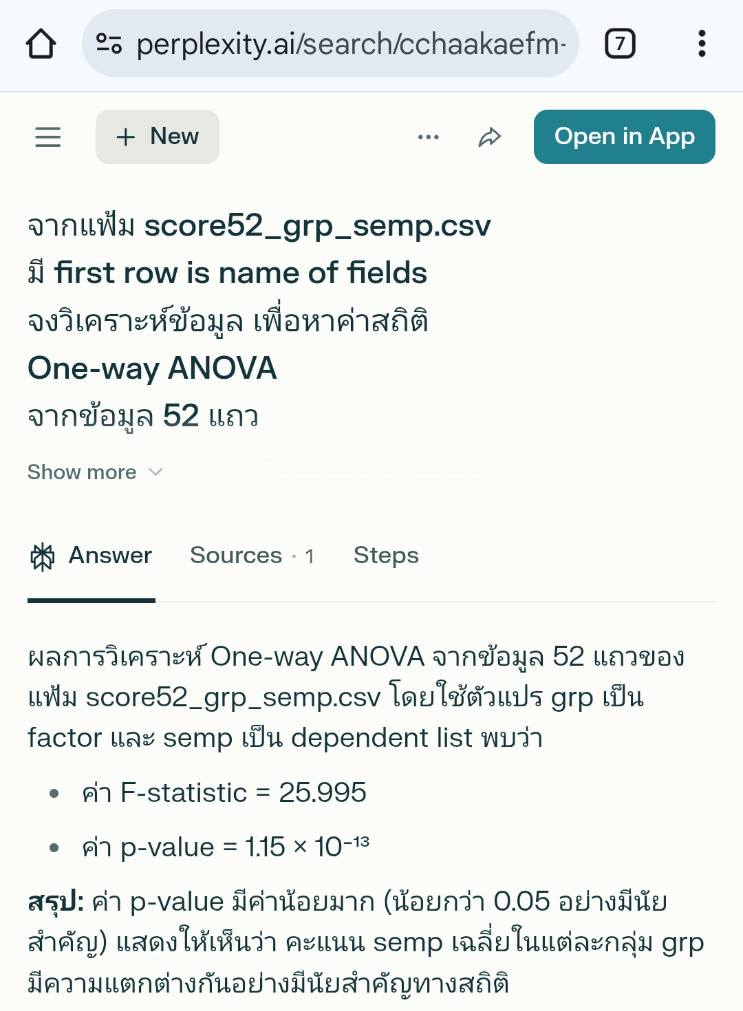Share this Perplexity thread
Image resolution: width=743 pixels, height=1011 pixels.
pos(489,137)
